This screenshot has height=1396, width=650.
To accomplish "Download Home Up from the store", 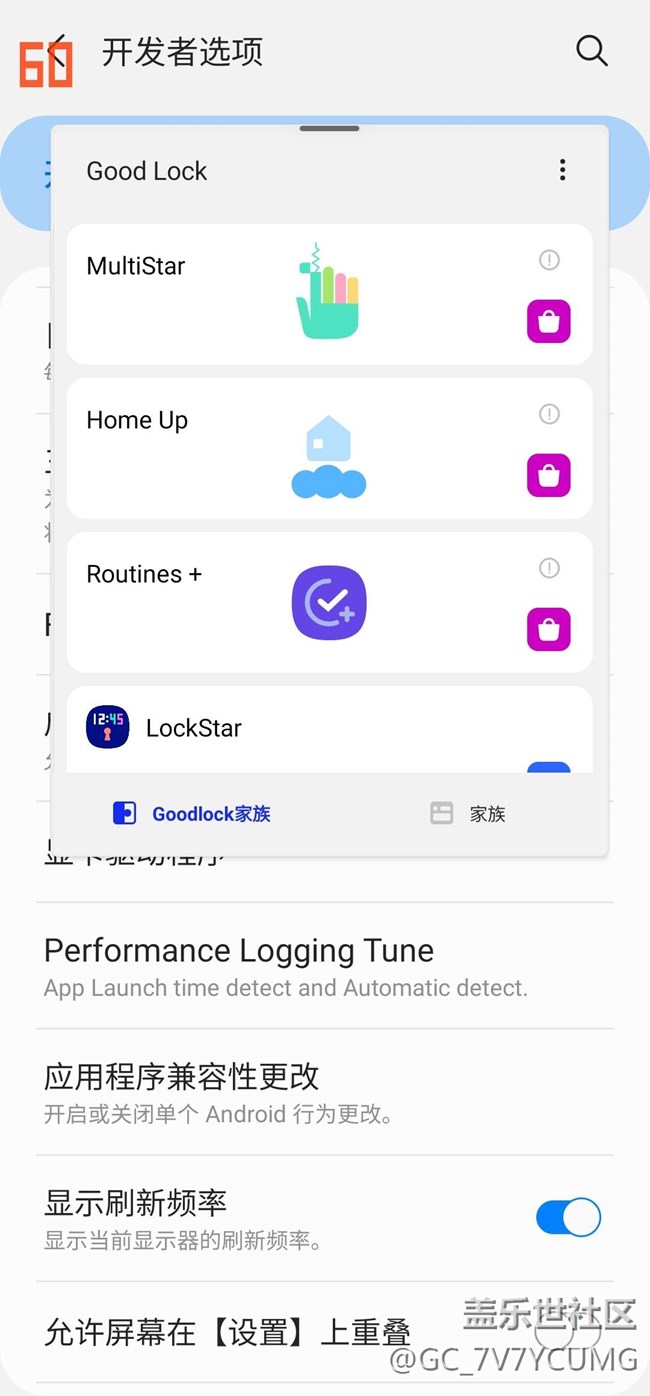I will (x=548, y=476).
